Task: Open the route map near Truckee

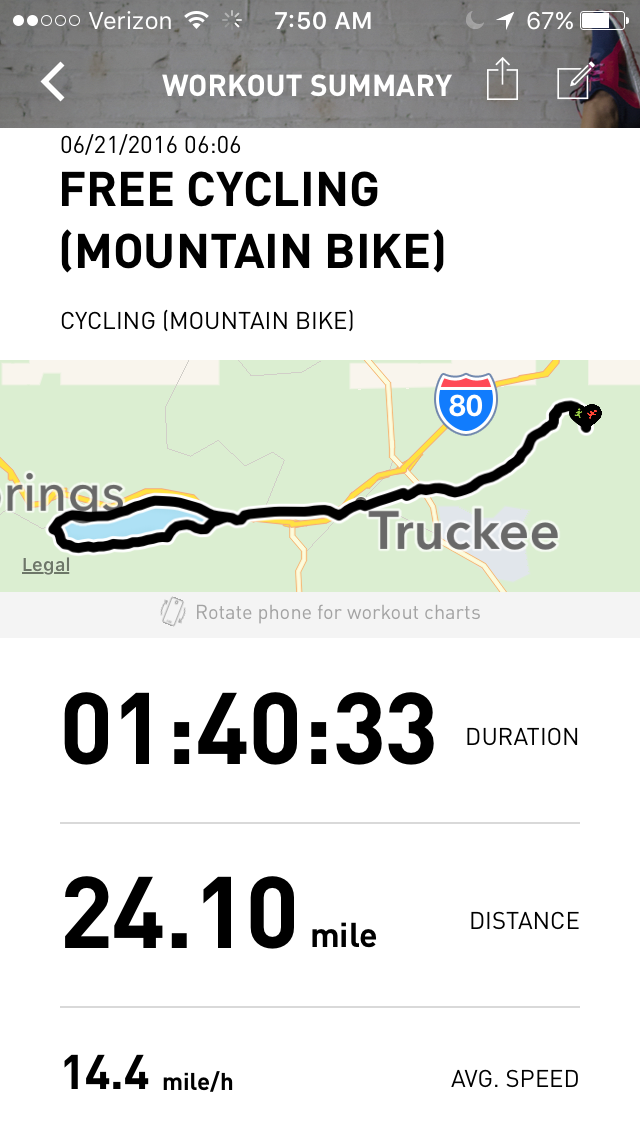Action: click(320, 476)
